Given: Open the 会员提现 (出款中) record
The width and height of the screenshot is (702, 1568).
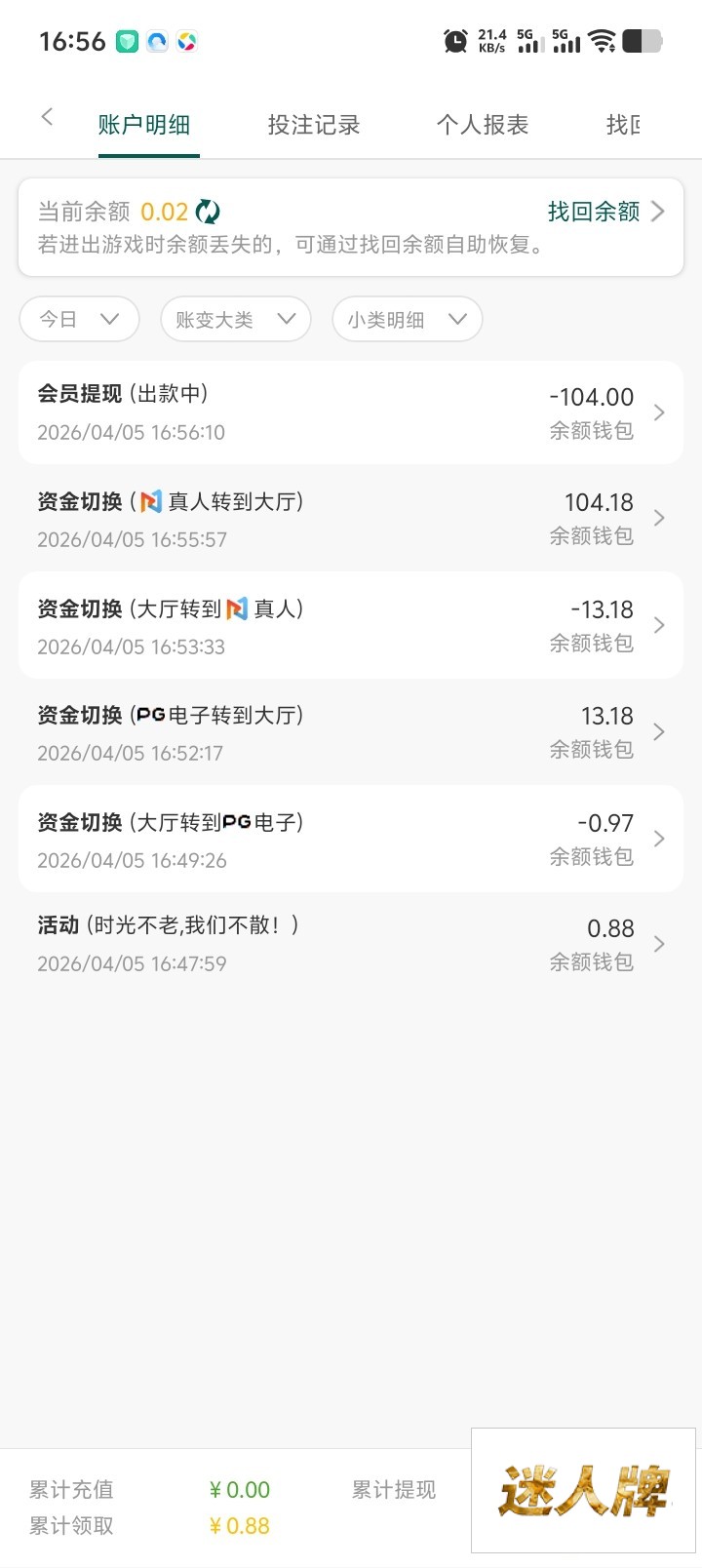Looking at the screenshot, I should (x=351, y=412).
